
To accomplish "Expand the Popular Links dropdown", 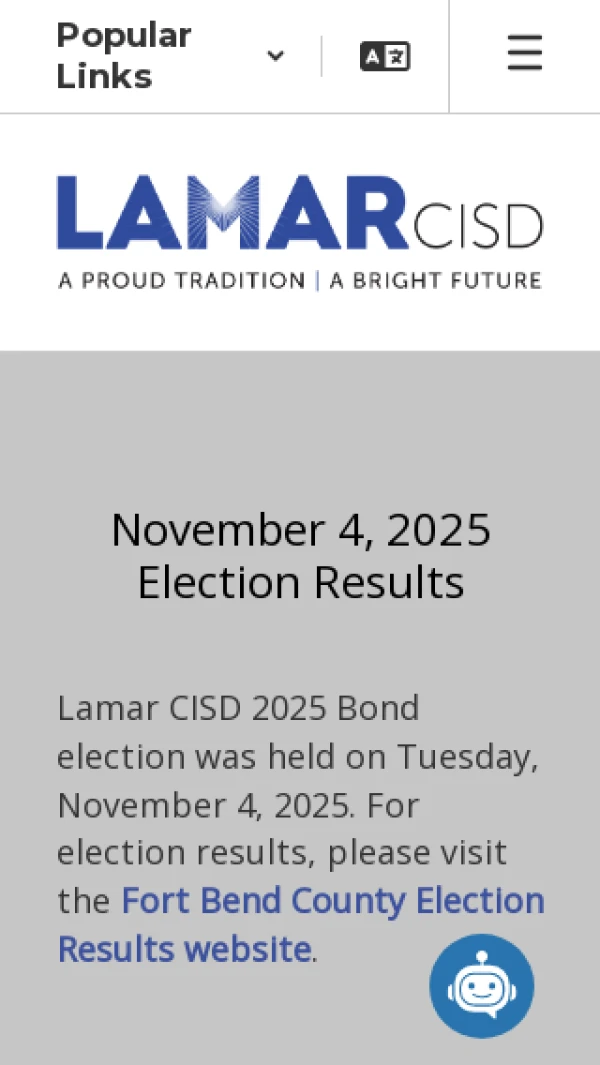I will coord(171,56).
